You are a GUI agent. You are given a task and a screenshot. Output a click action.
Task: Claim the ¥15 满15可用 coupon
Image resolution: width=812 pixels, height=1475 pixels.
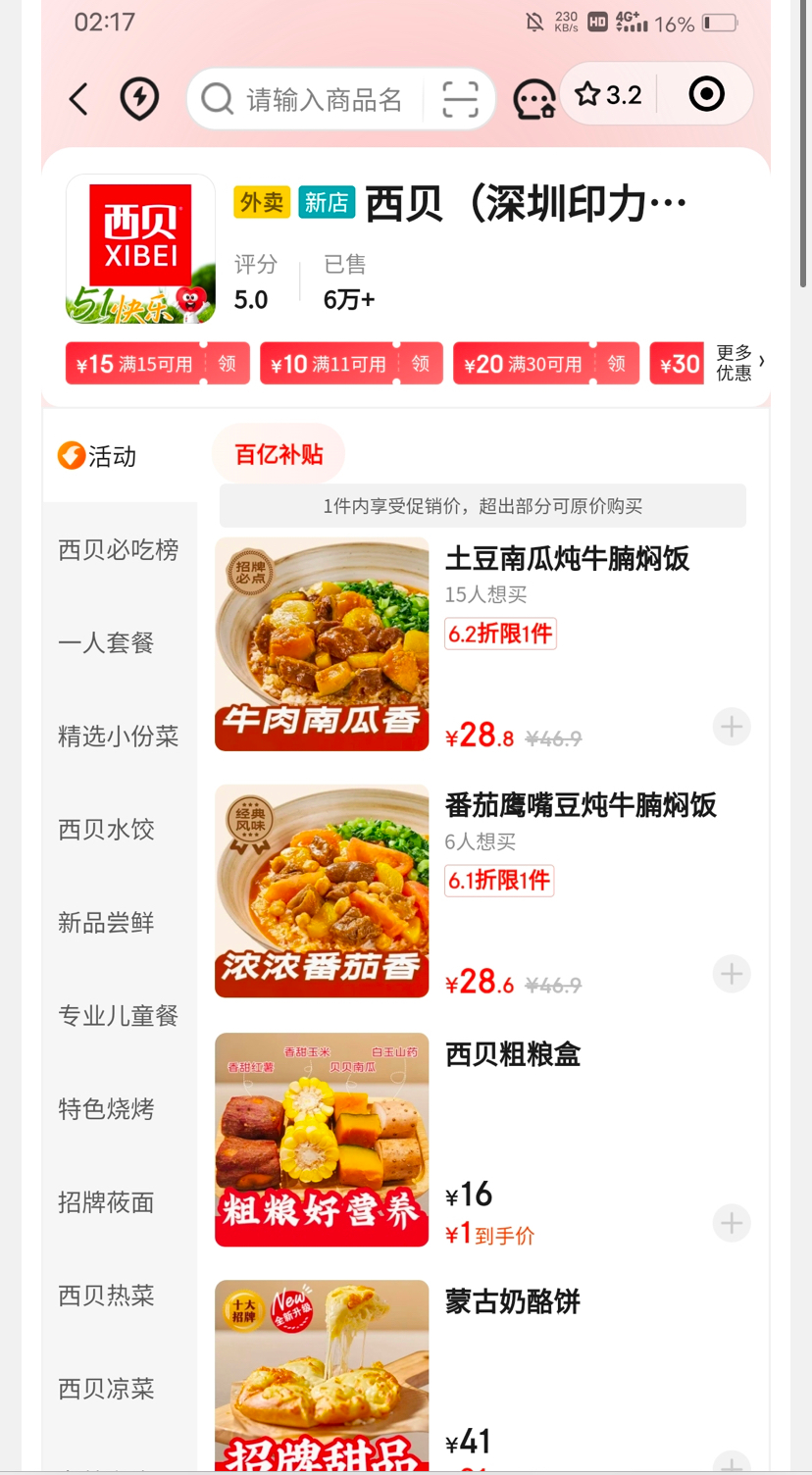pyautogui.click(x=227, y=364)
